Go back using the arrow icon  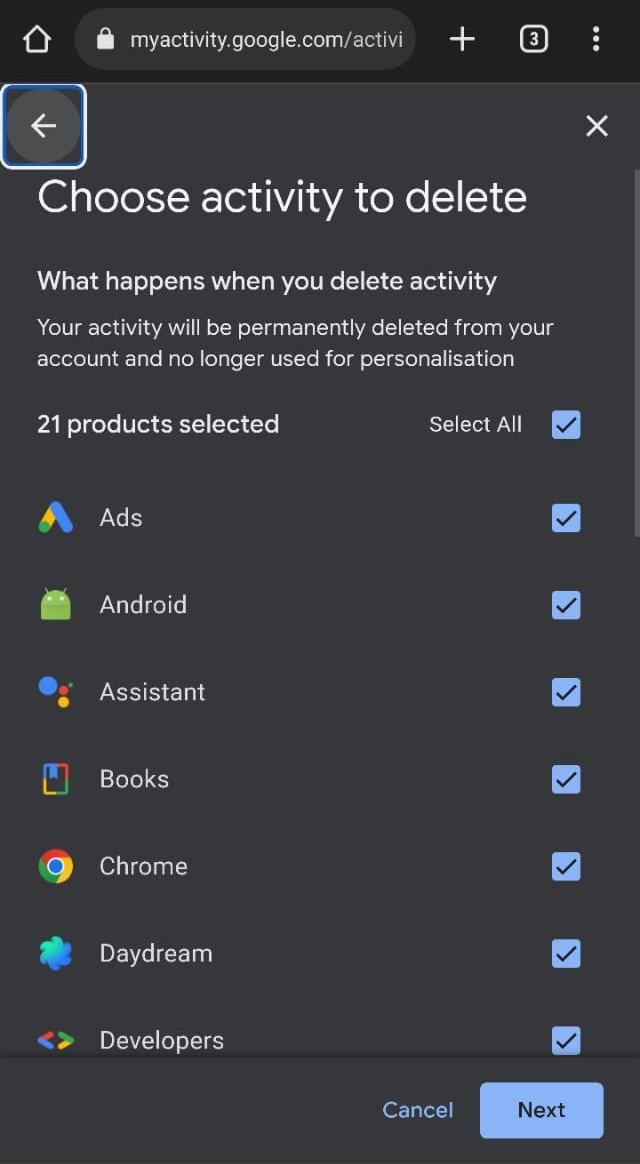43,126
